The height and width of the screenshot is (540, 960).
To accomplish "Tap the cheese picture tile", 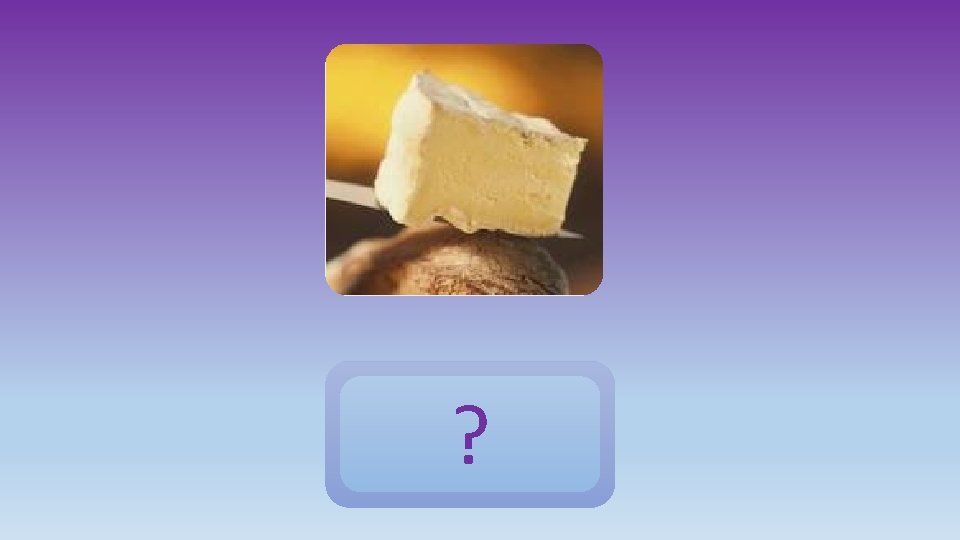I will pyautogui.click(x=464, y=170).
